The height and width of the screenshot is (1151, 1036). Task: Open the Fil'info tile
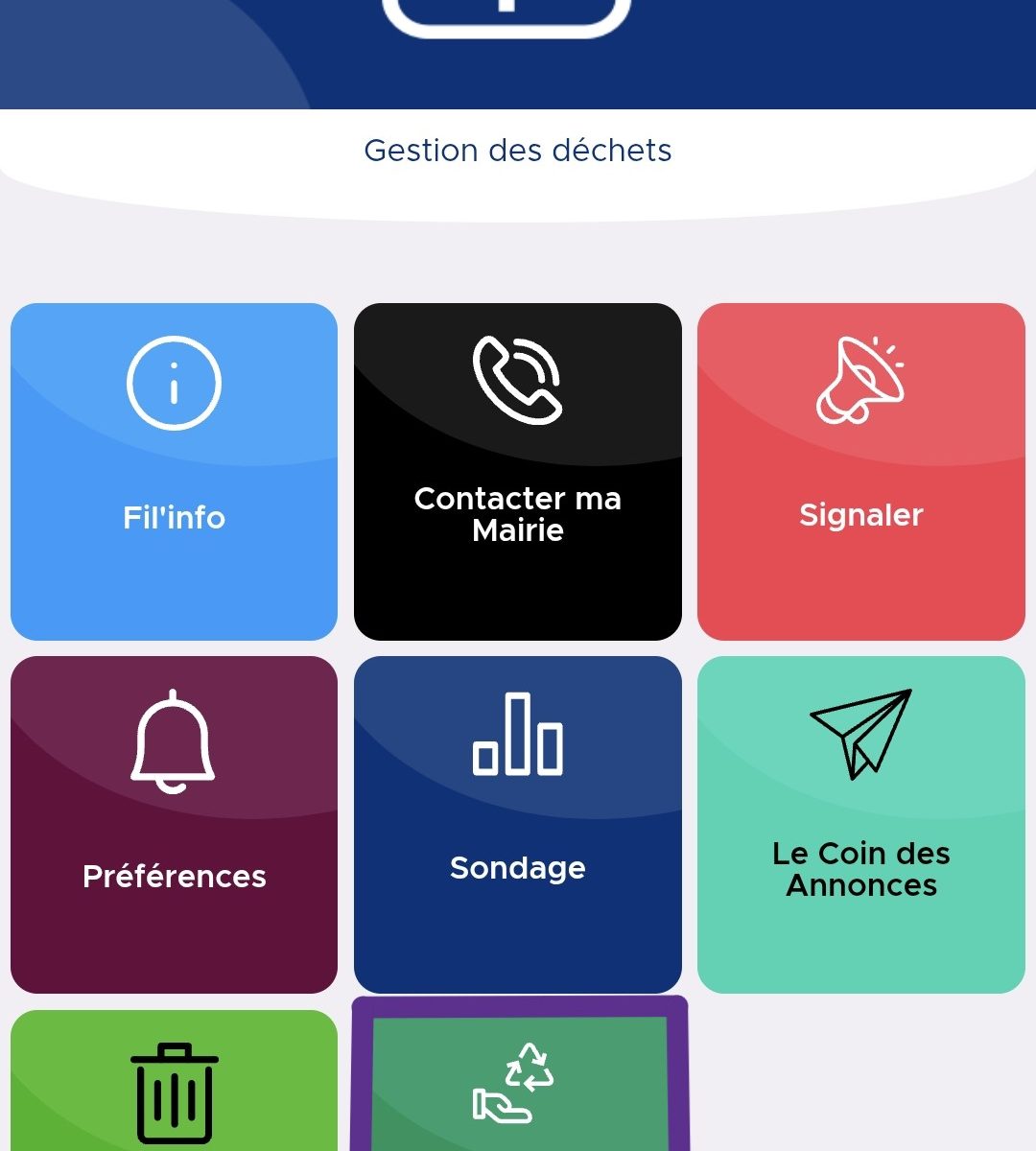tap(174, 471)
